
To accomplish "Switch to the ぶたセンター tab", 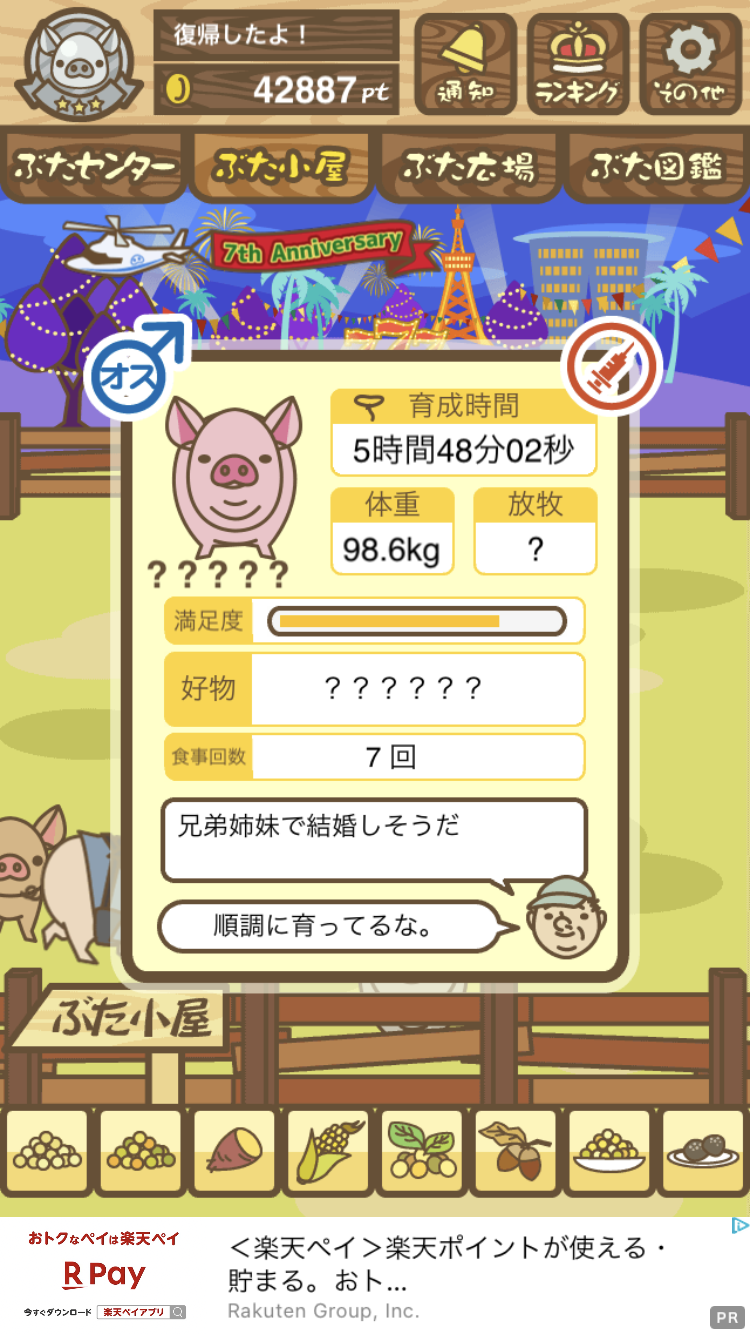I will (x=95, y=166).
